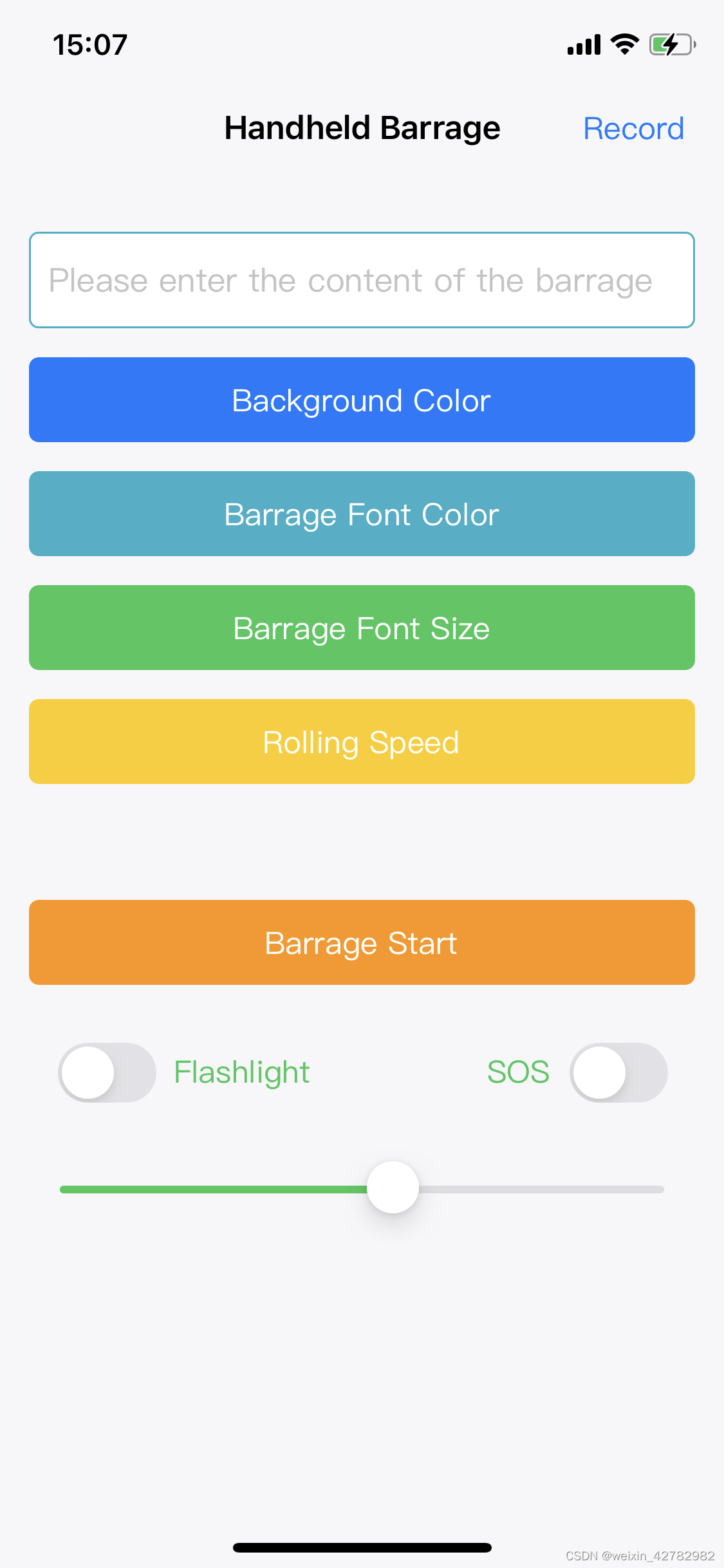
Task: Select the barrage content input field
Action: pos(362,280)
